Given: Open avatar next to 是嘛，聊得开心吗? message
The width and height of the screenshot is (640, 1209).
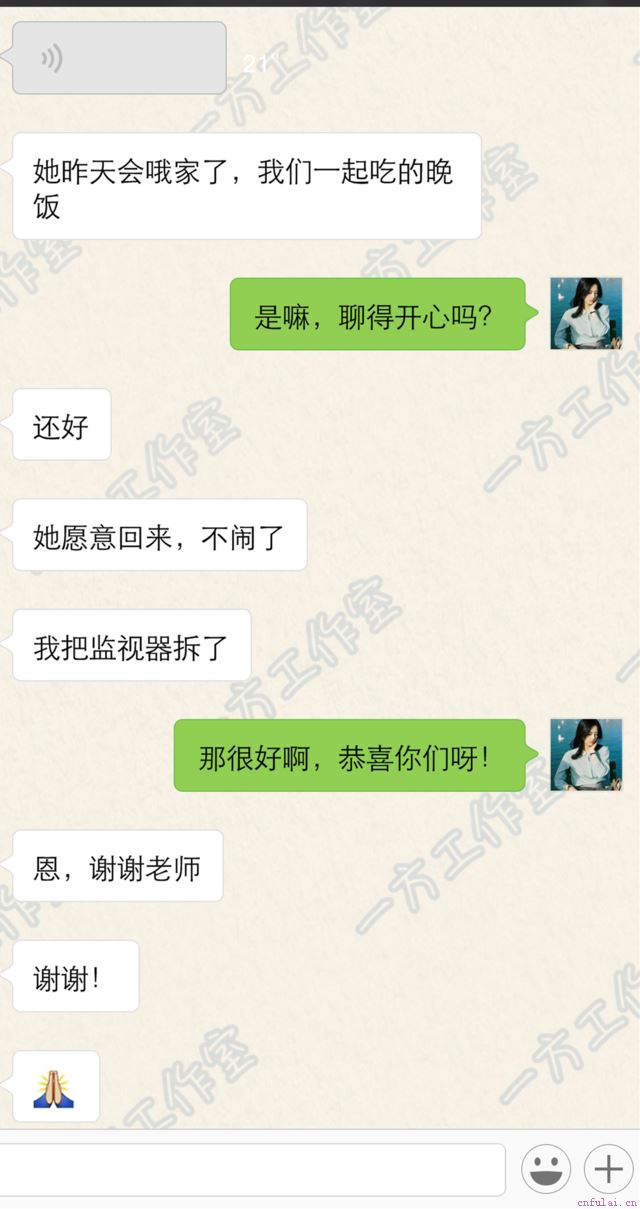Looking at the screenshot, I should coord(586,313).
